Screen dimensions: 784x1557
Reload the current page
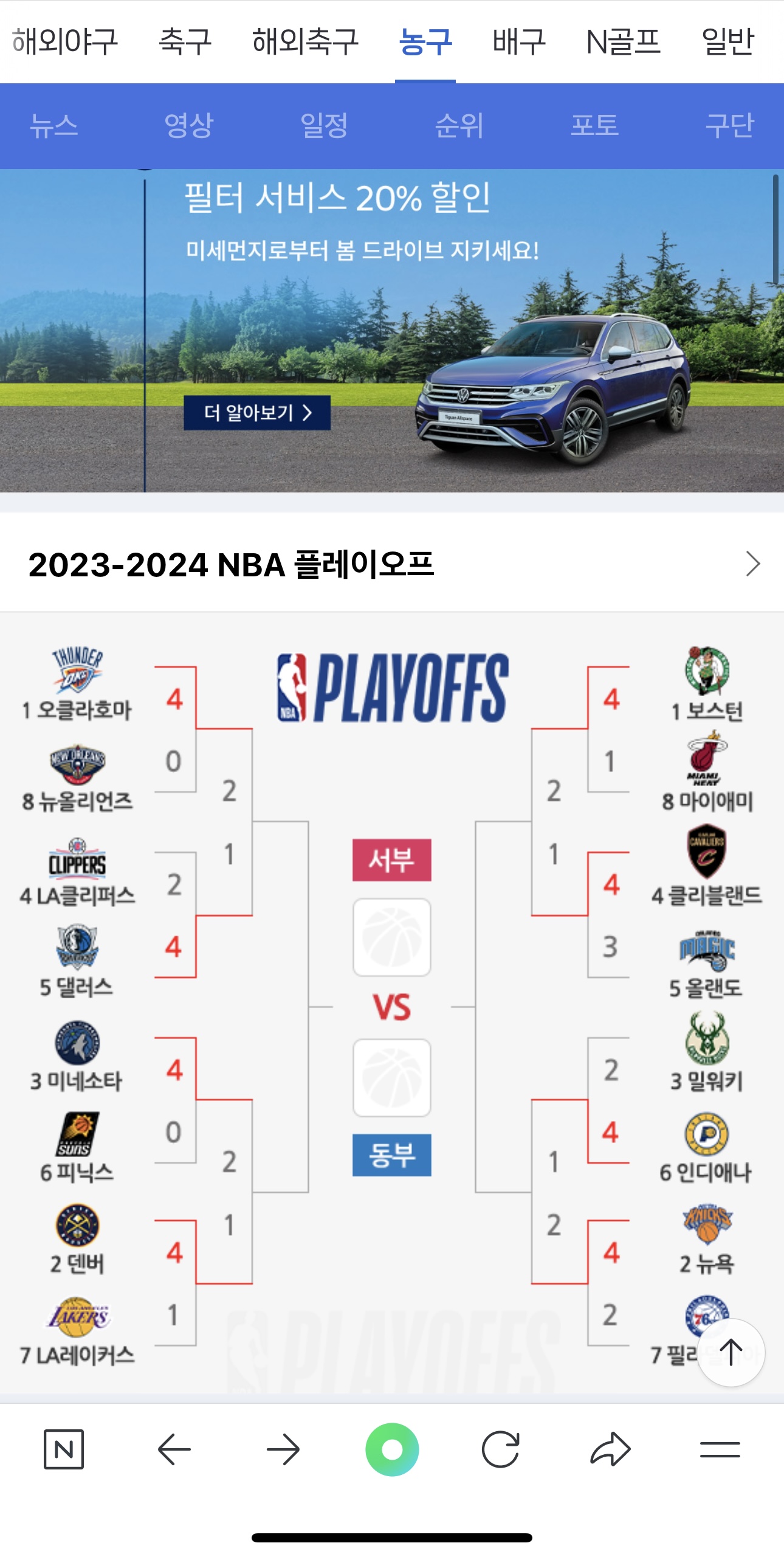pyautogui.click(x=500, y=1449)
